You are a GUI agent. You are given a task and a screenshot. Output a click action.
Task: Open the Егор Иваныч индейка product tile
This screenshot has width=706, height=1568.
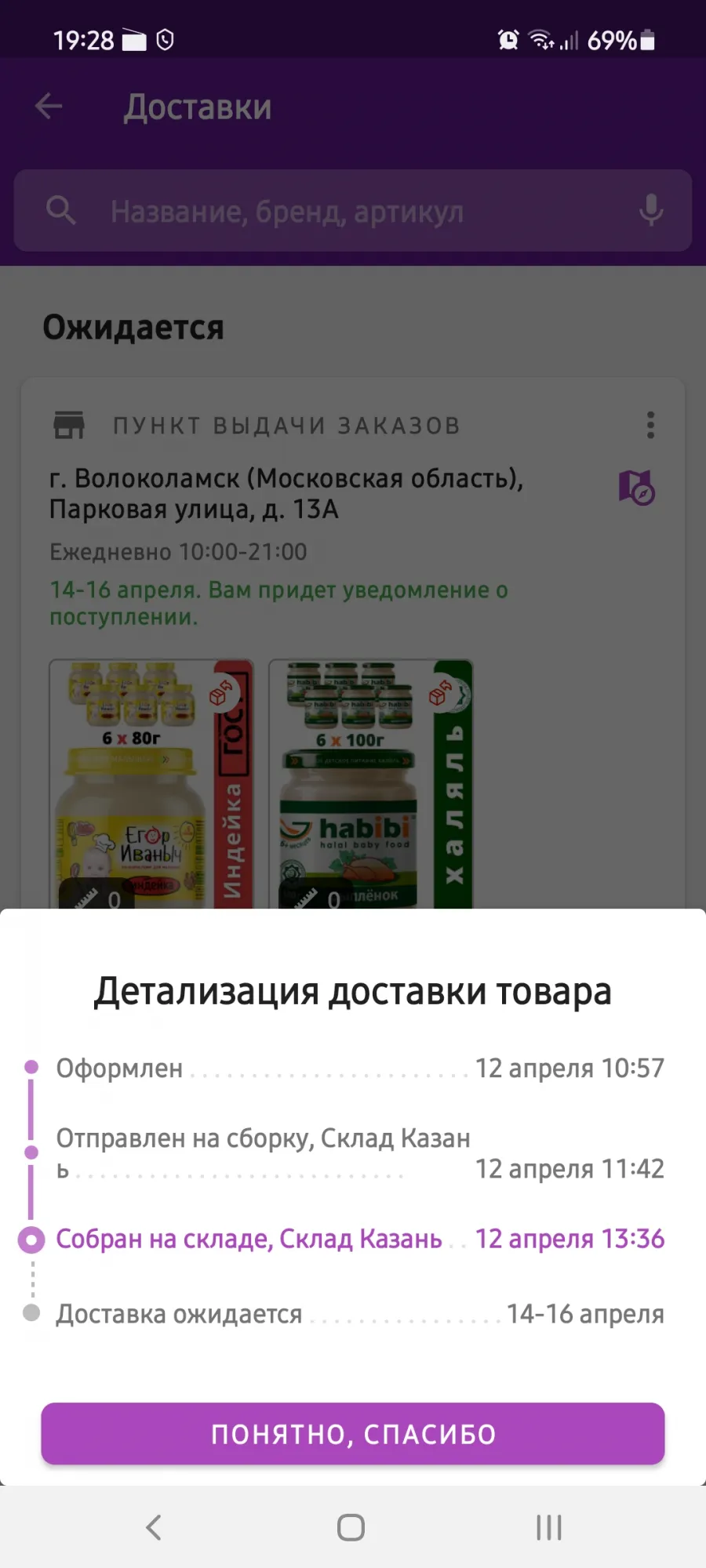(x=151, y=784)
